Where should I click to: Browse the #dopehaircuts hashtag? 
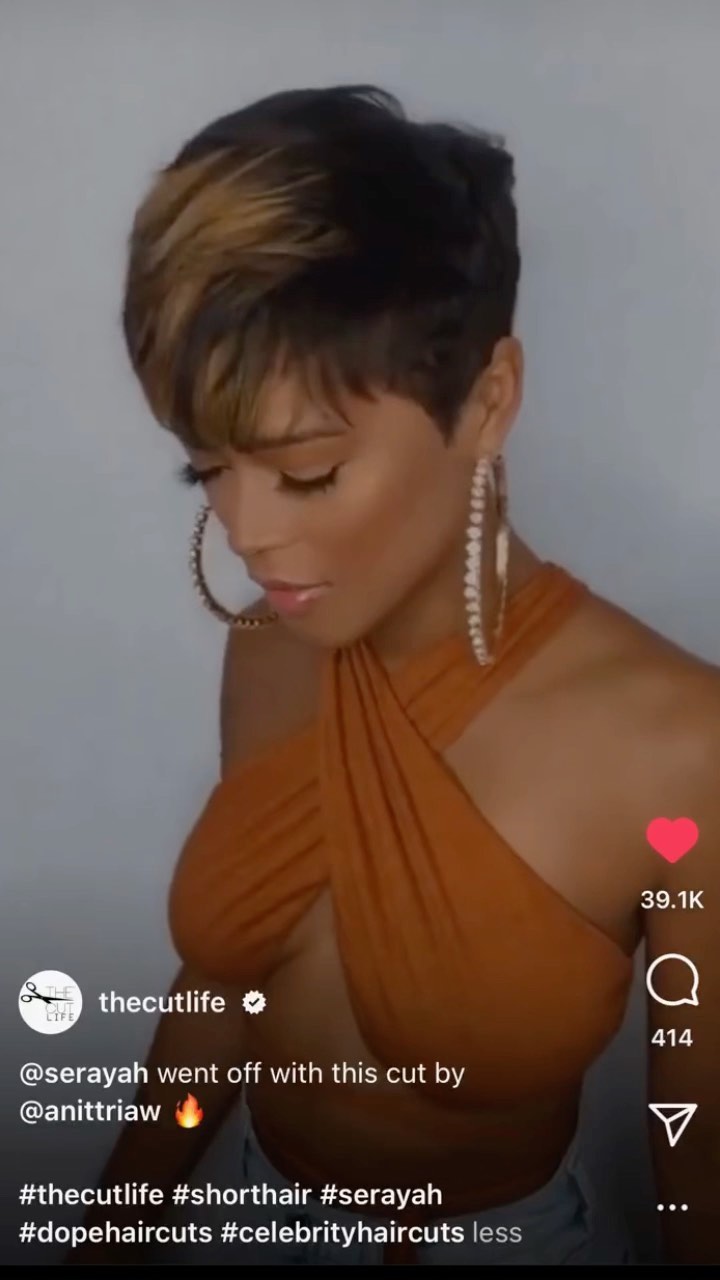(116, 1232)
